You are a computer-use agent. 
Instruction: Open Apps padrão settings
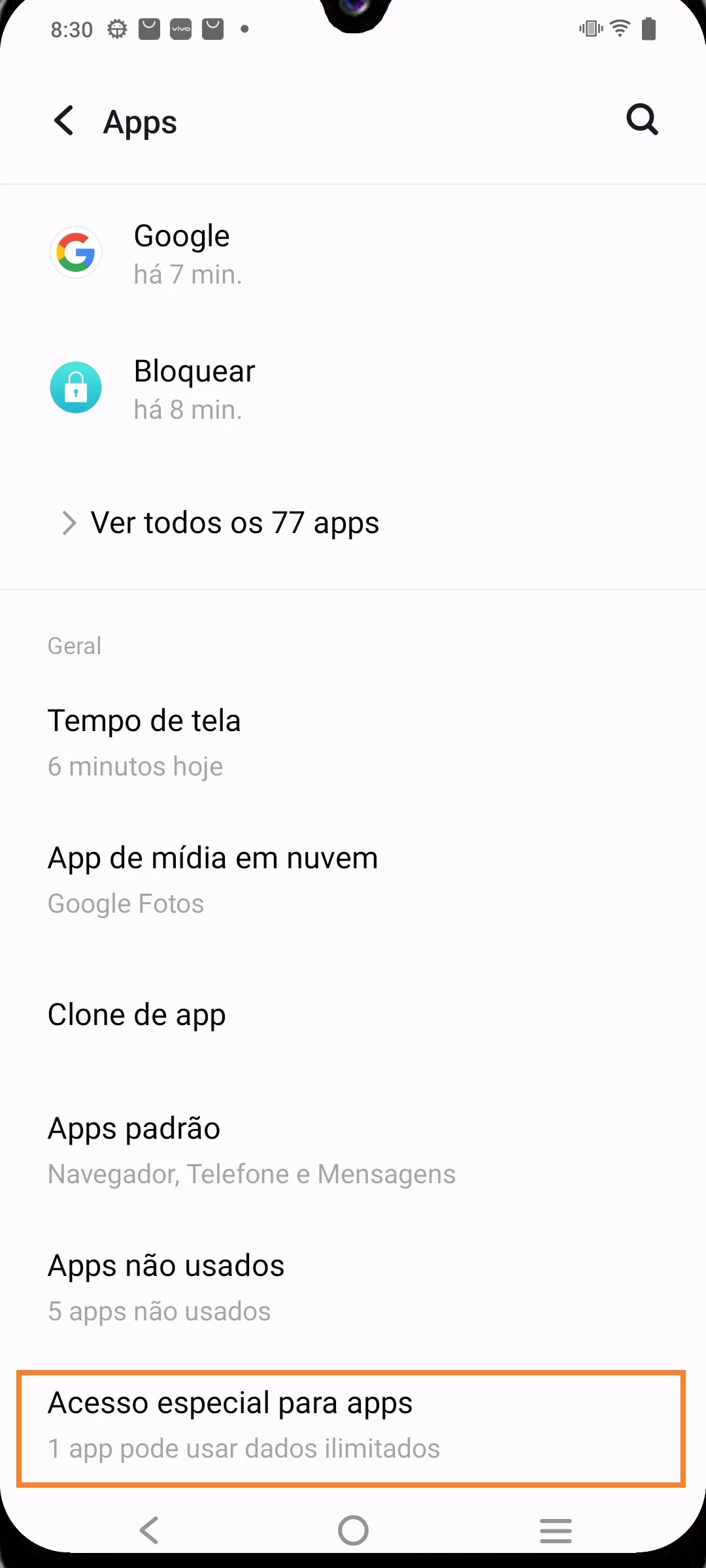251,1150
